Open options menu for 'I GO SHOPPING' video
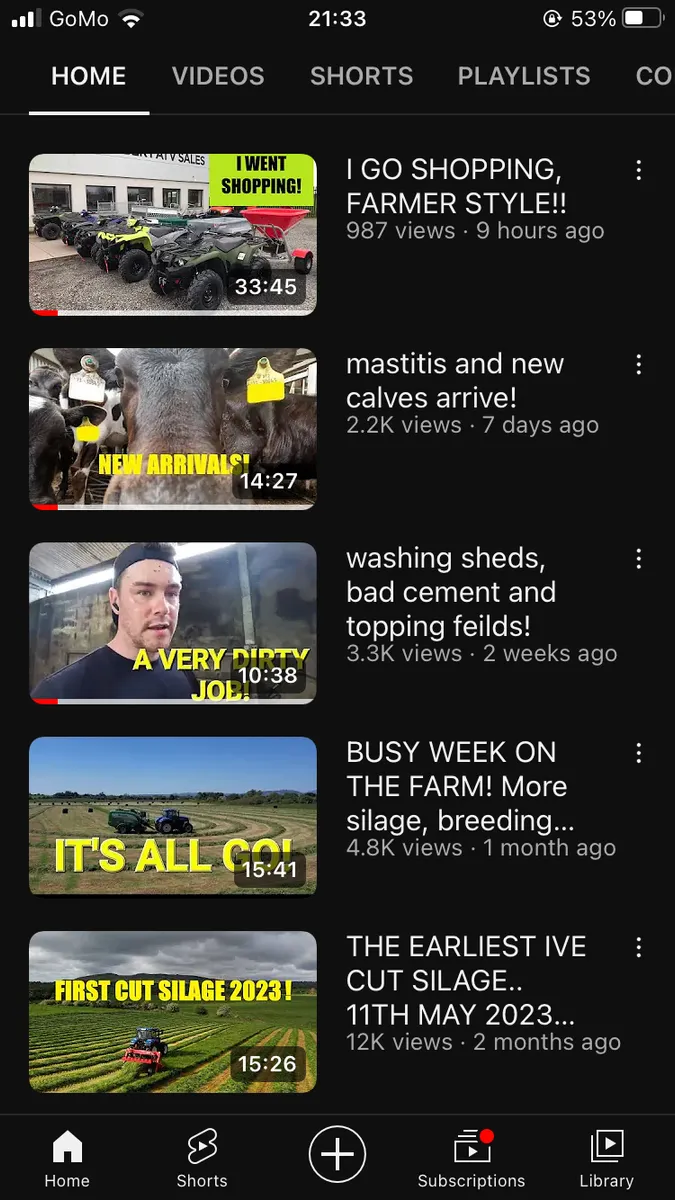 [638, 171]
